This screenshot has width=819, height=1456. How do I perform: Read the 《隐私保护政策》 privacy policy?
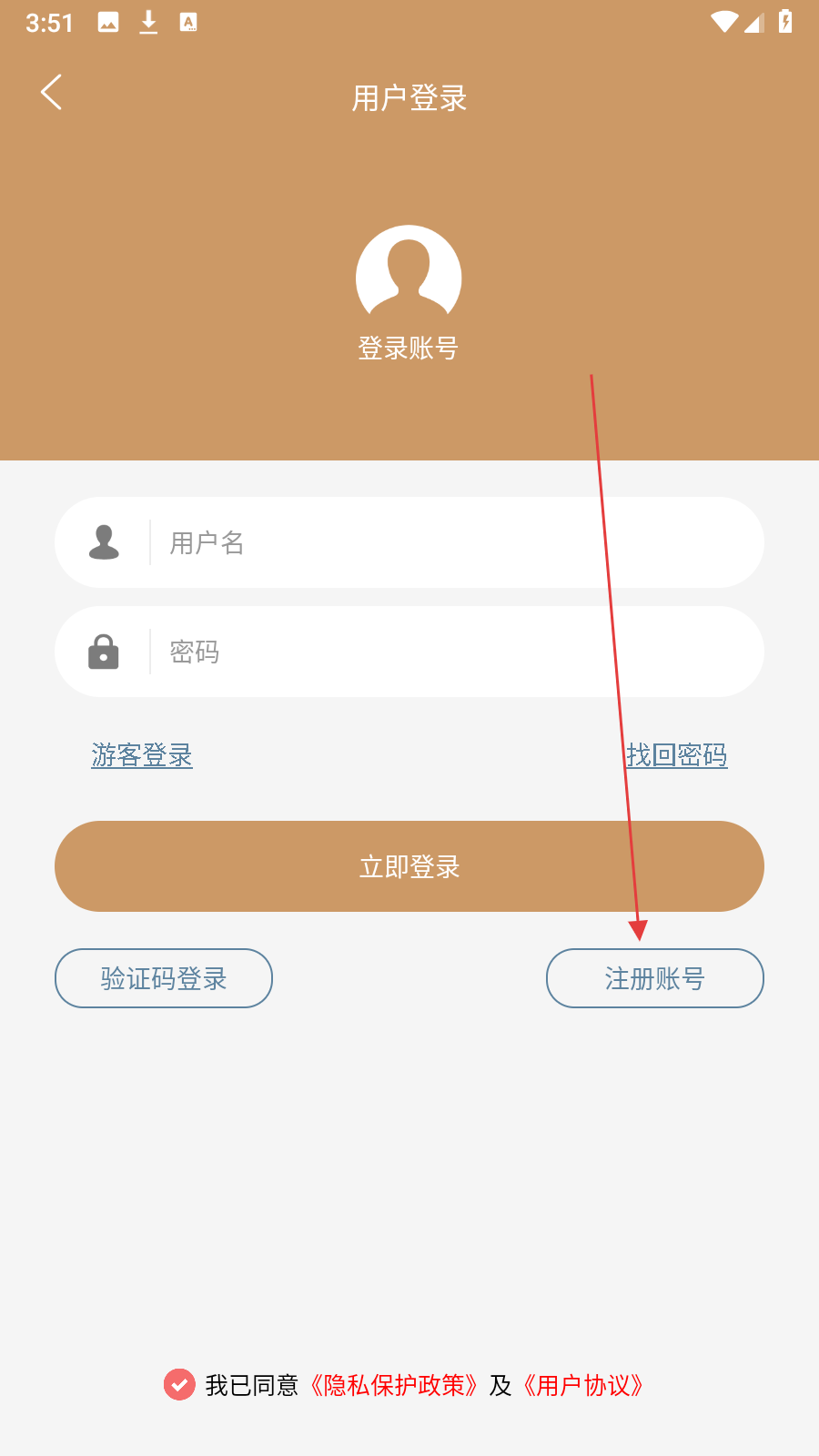[x=393, y=1385]
